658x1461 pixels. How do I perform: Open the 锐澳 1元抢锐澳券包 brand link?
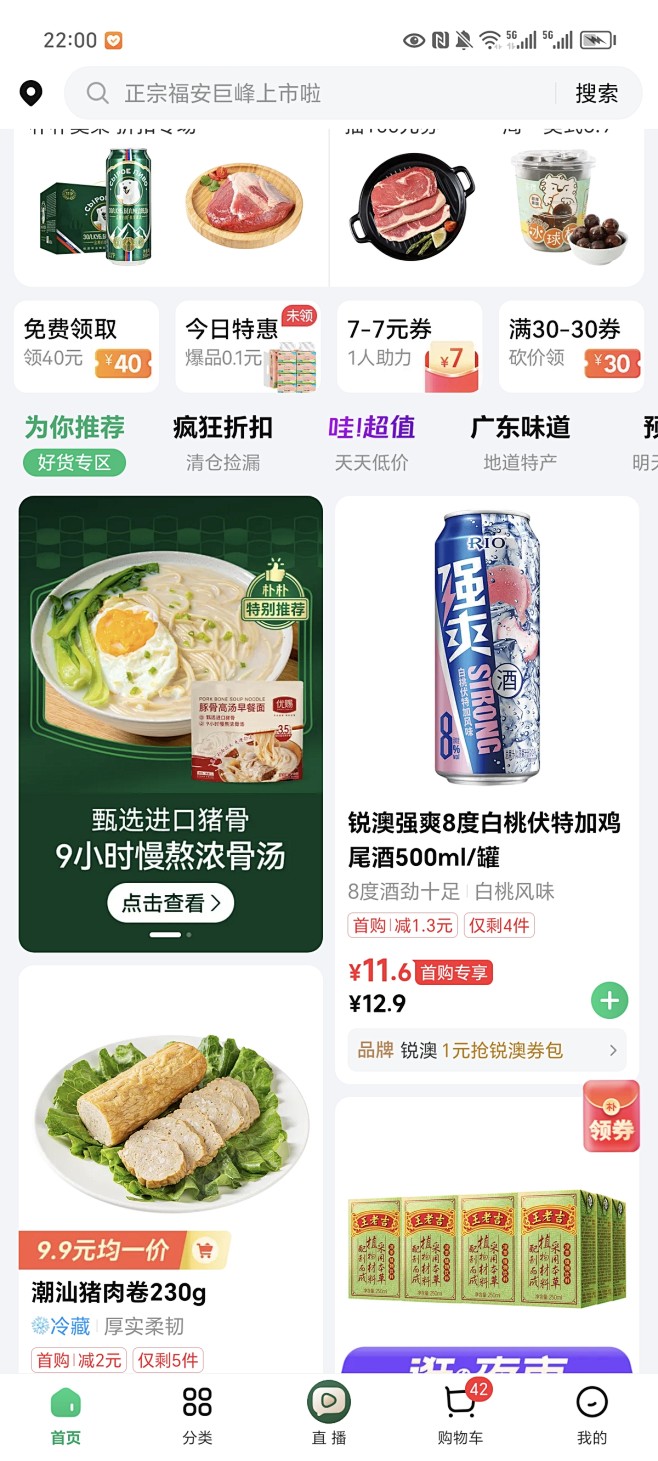(487, 1050)
